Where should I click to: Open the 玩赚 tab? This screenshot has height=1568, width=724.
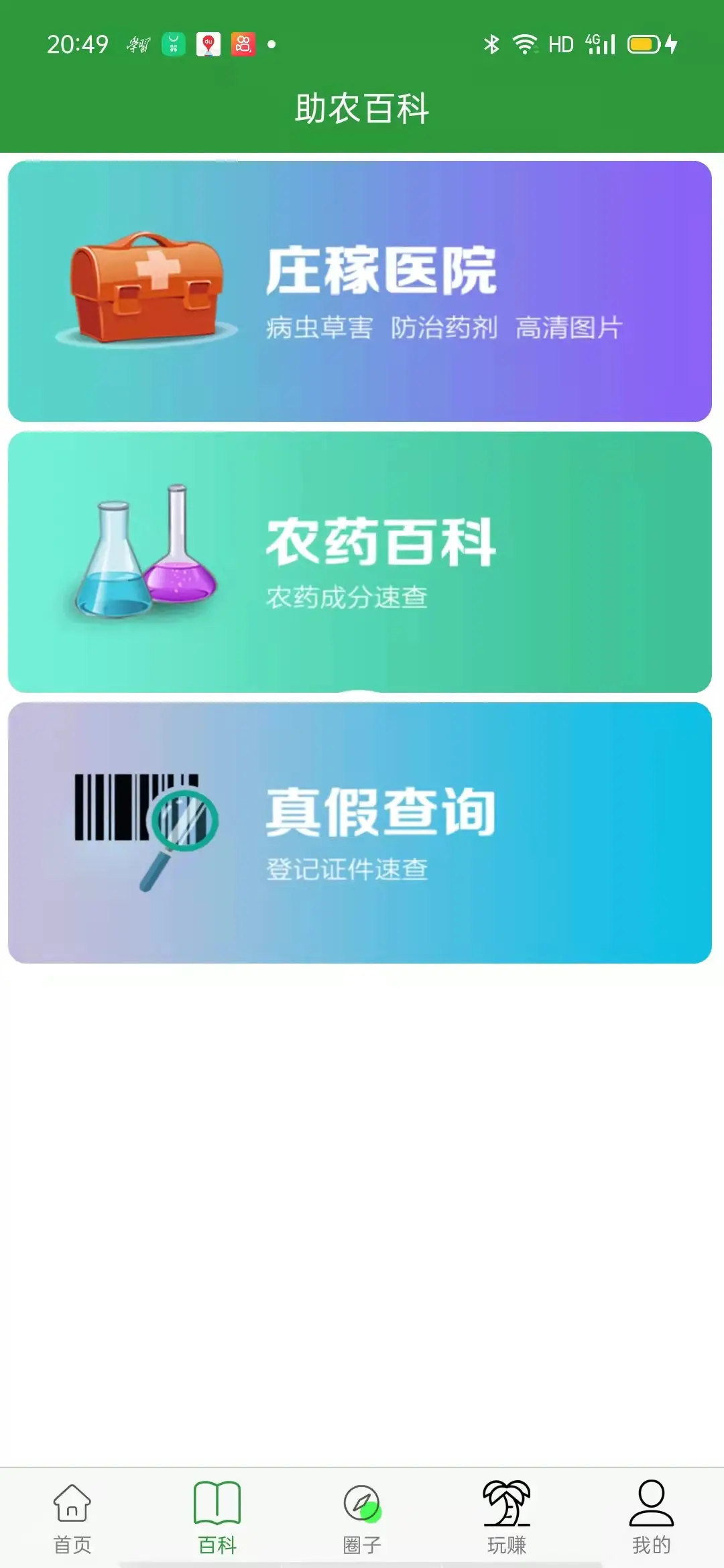[507, 1518]
